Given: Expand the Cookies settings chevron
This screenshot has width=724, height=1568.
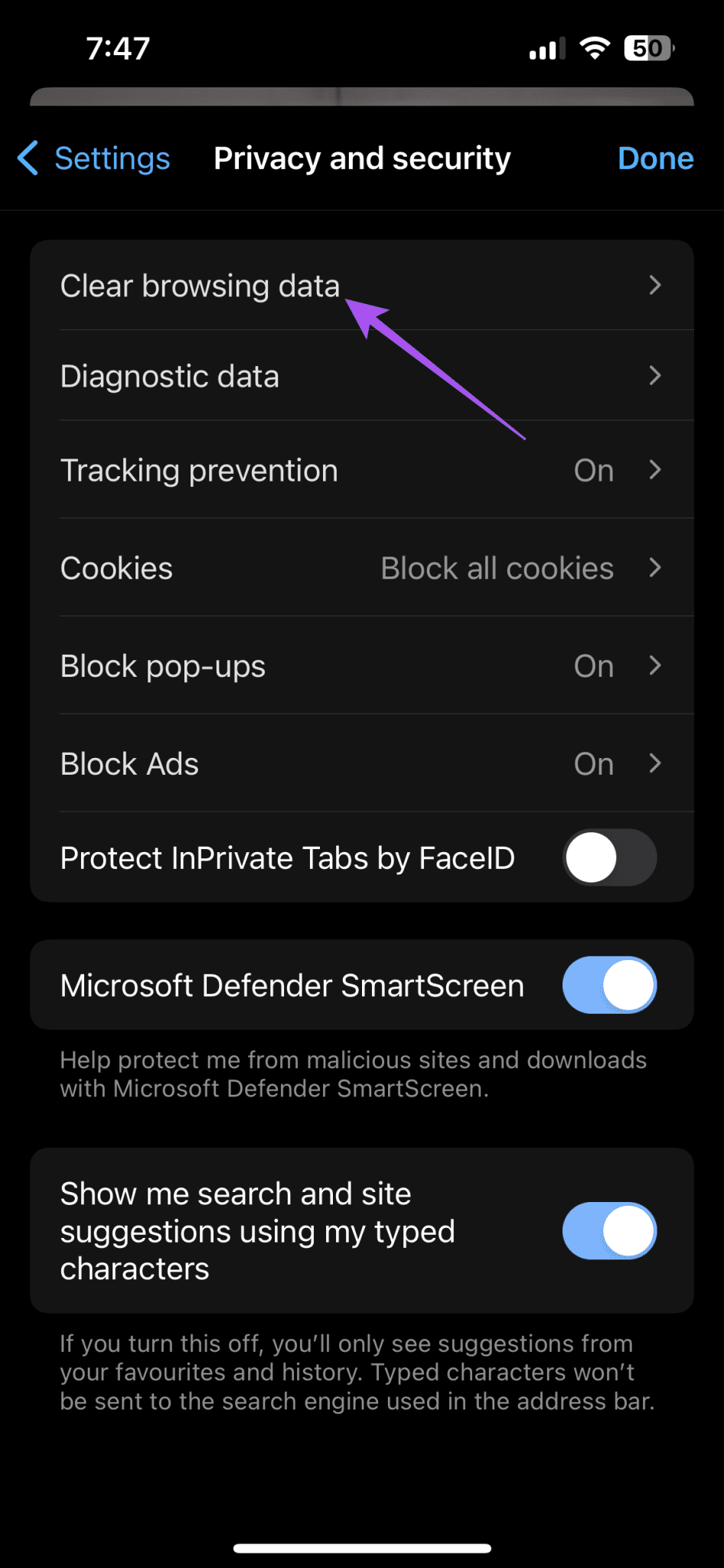Looking at the screenshot, I should click(656, 567).
